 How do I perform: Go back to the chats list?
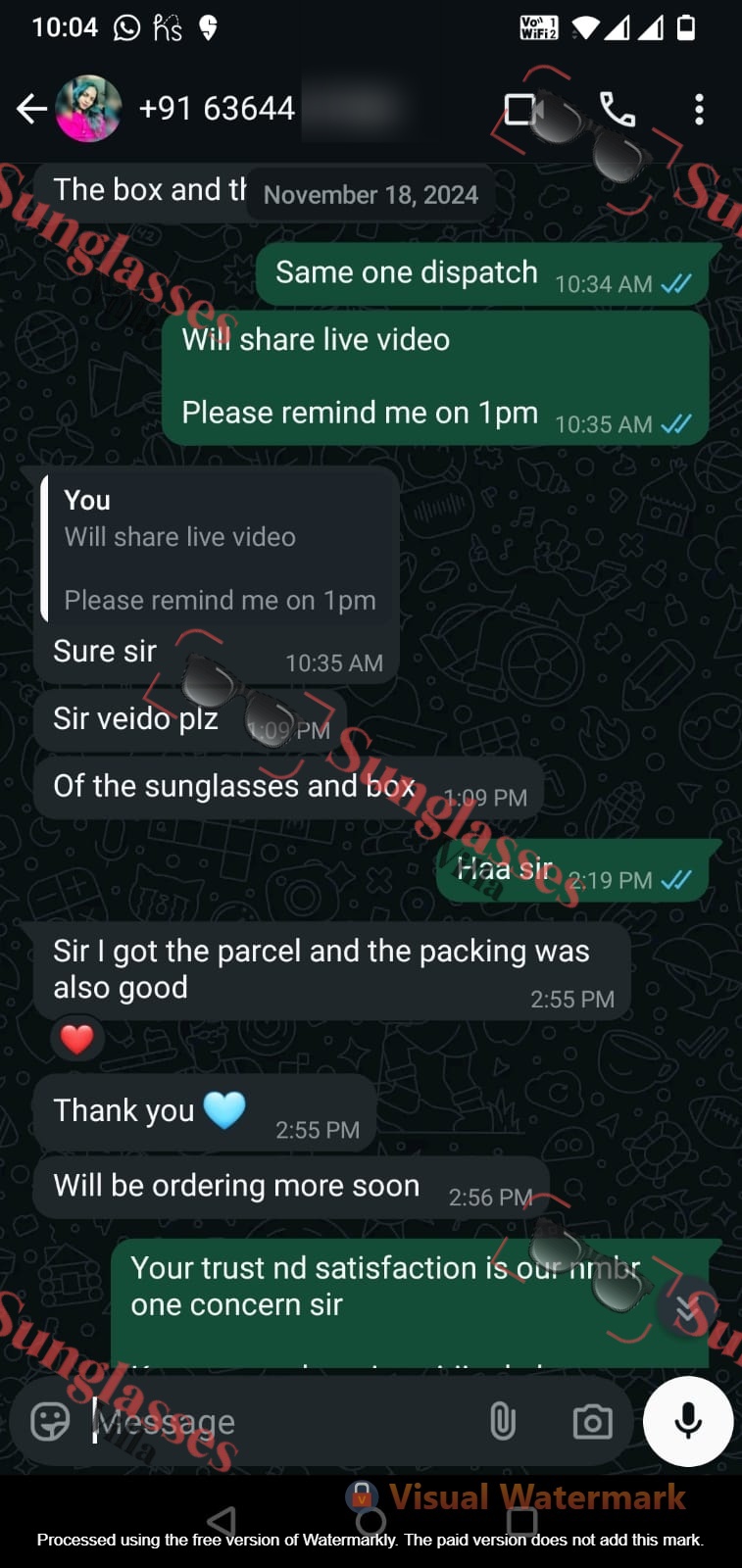tap(31, 109)
